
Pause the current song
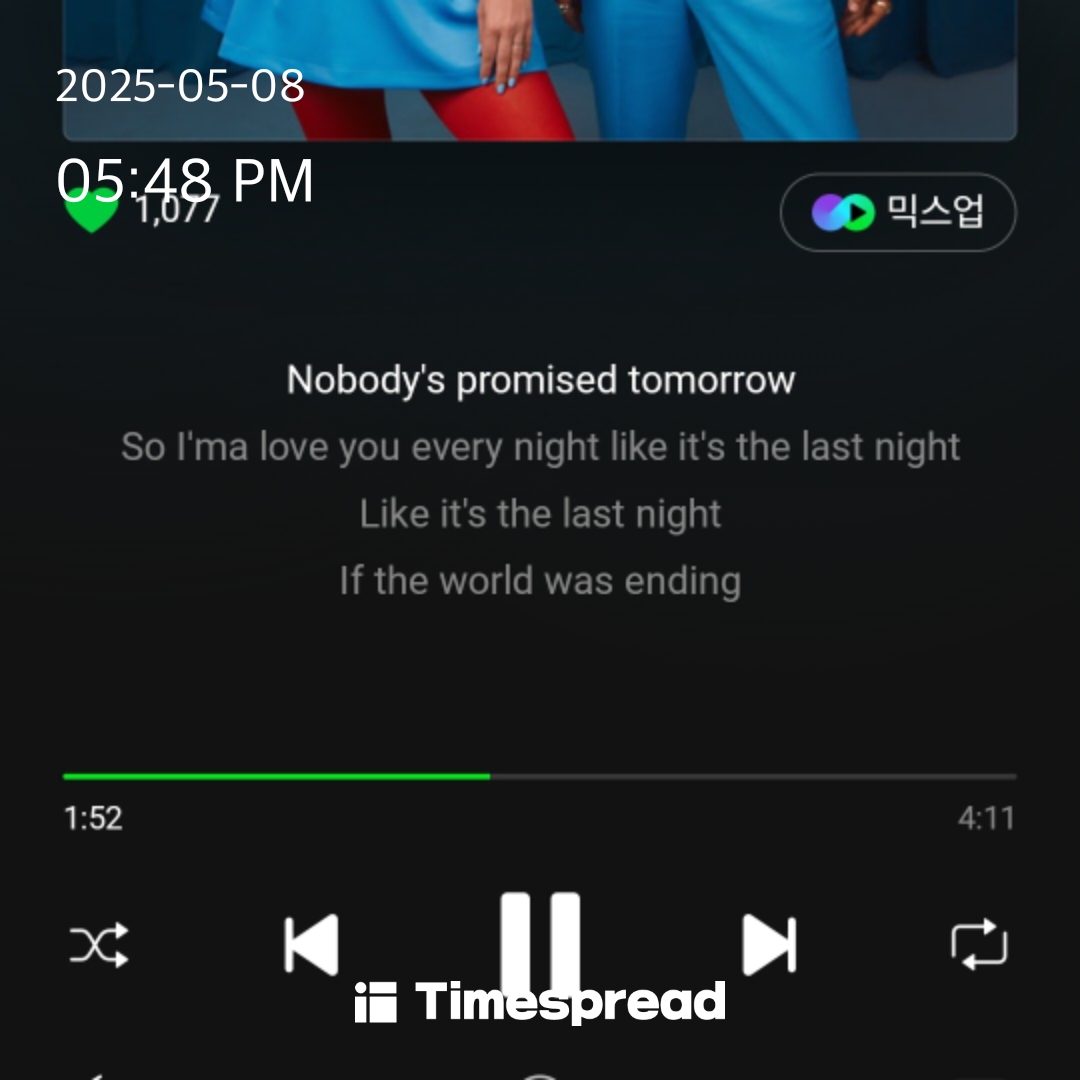[540, 942]
